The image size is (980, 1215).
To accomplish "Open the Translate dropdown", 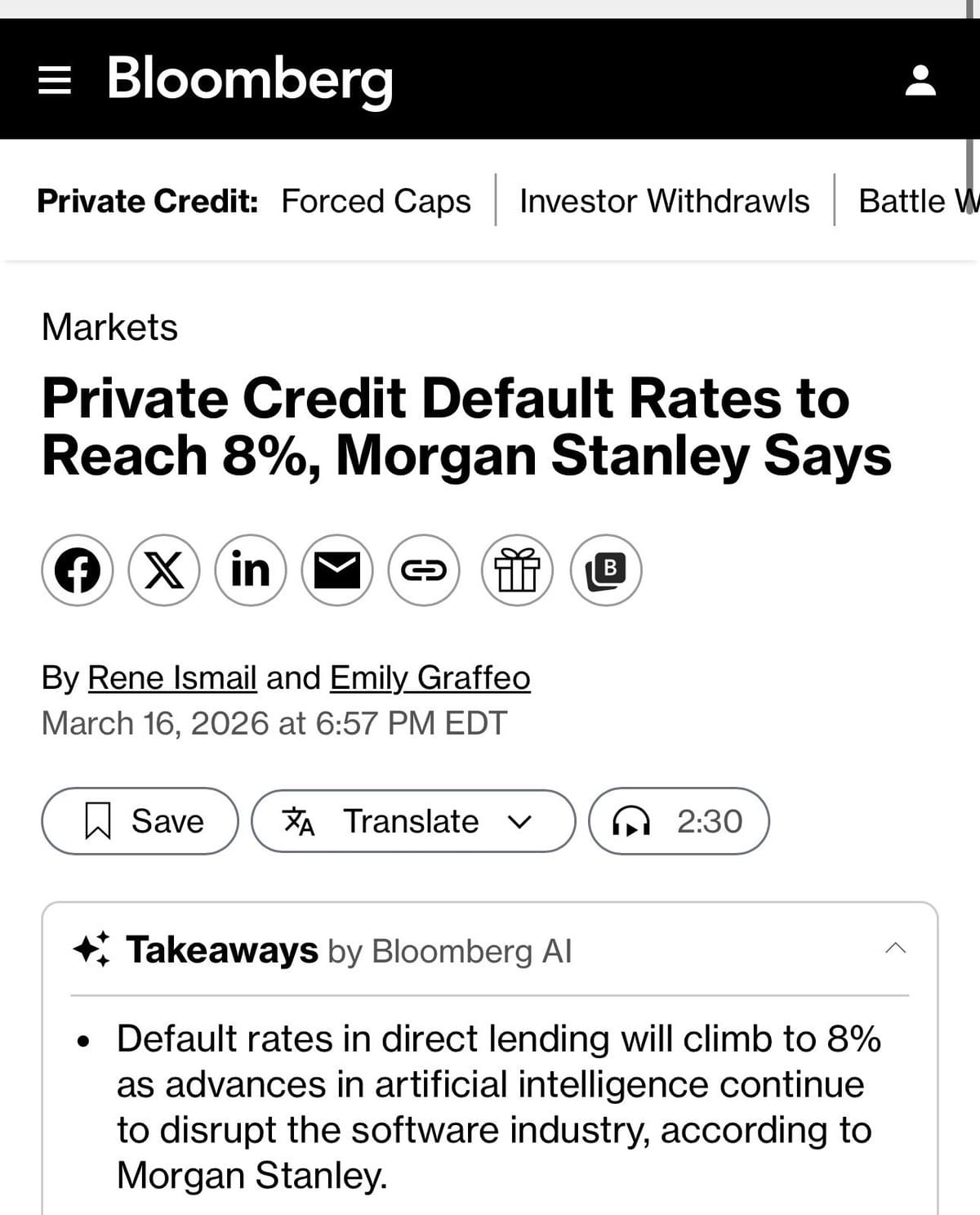I will (412, 821).
